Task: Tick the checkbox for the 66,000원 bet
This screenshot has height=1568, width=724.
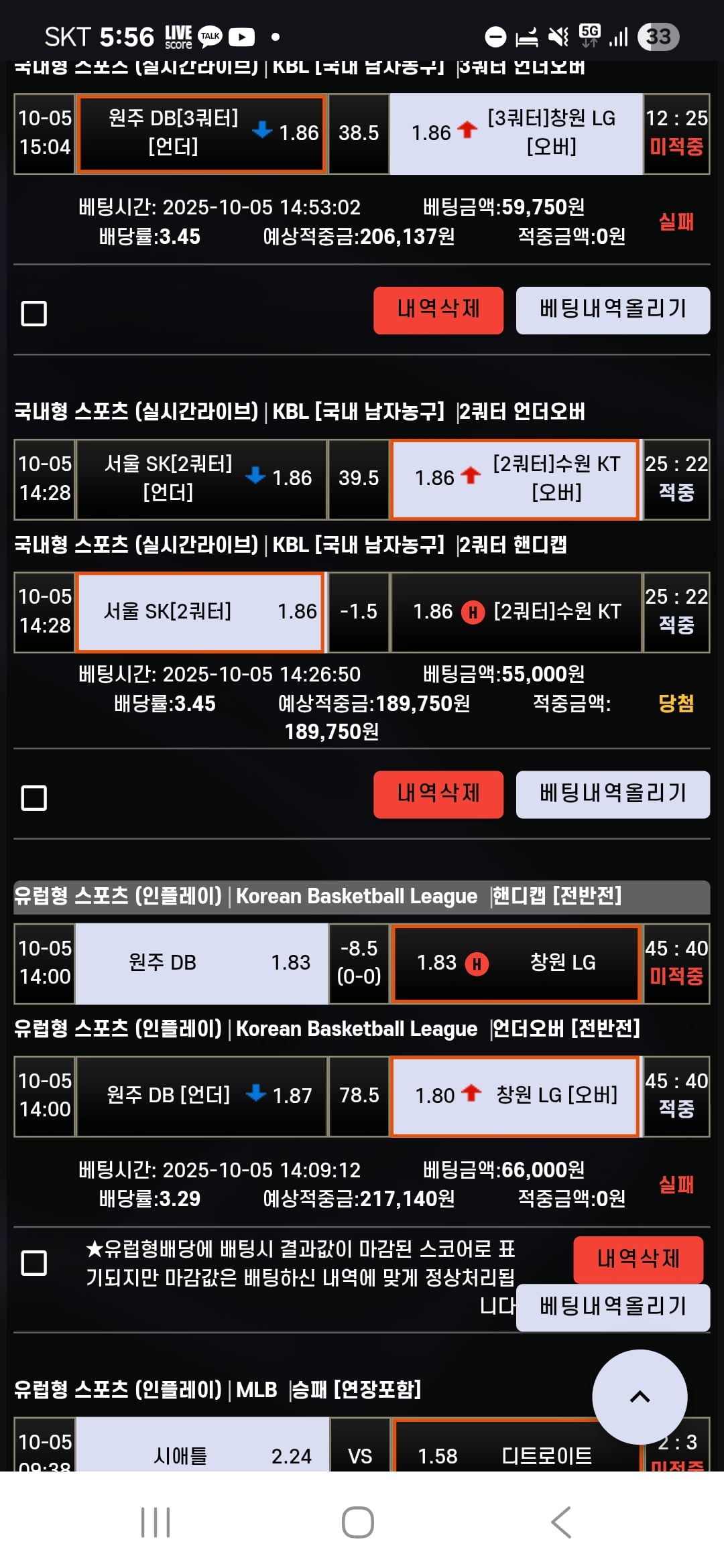Action: coord(34,1263)
